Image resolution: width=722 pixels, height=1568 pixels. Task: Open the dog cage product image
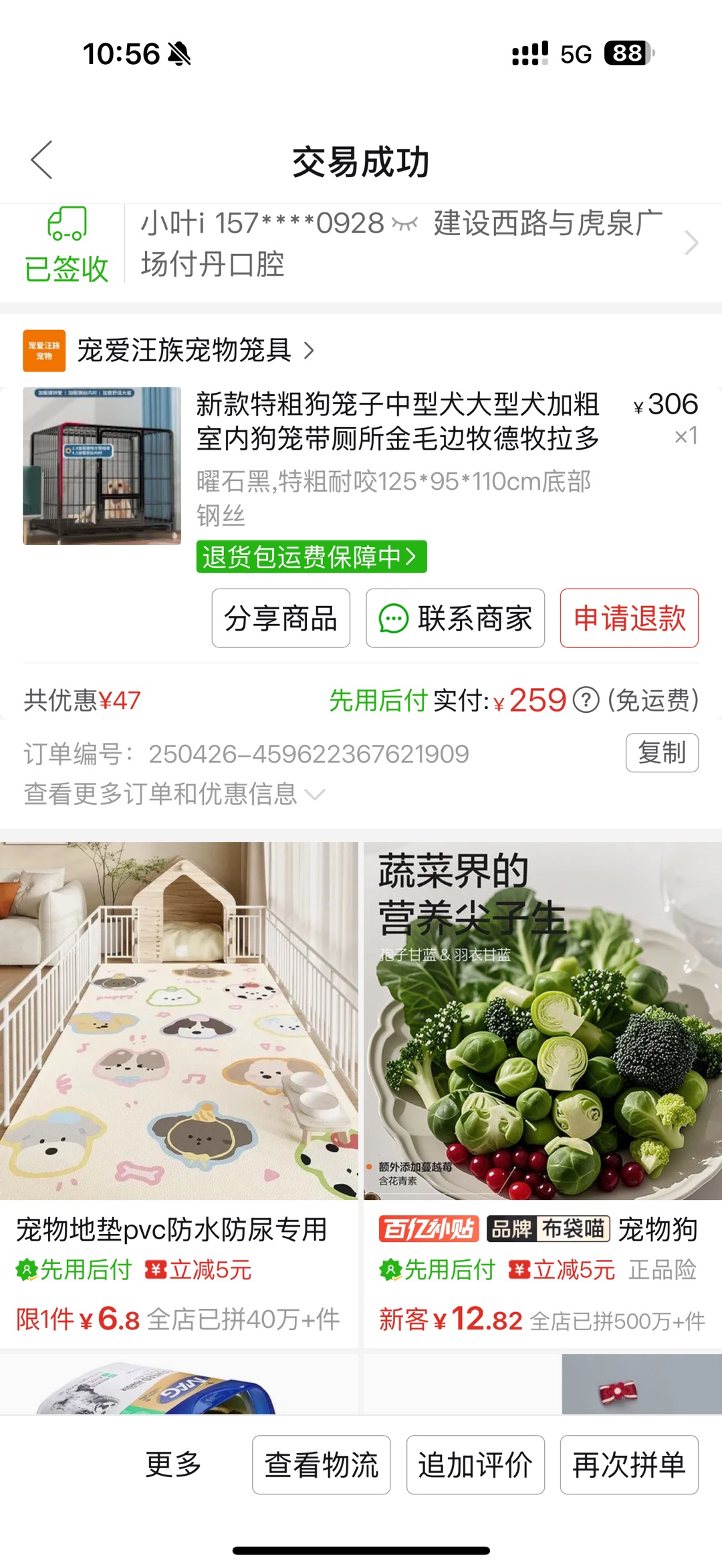102,466
